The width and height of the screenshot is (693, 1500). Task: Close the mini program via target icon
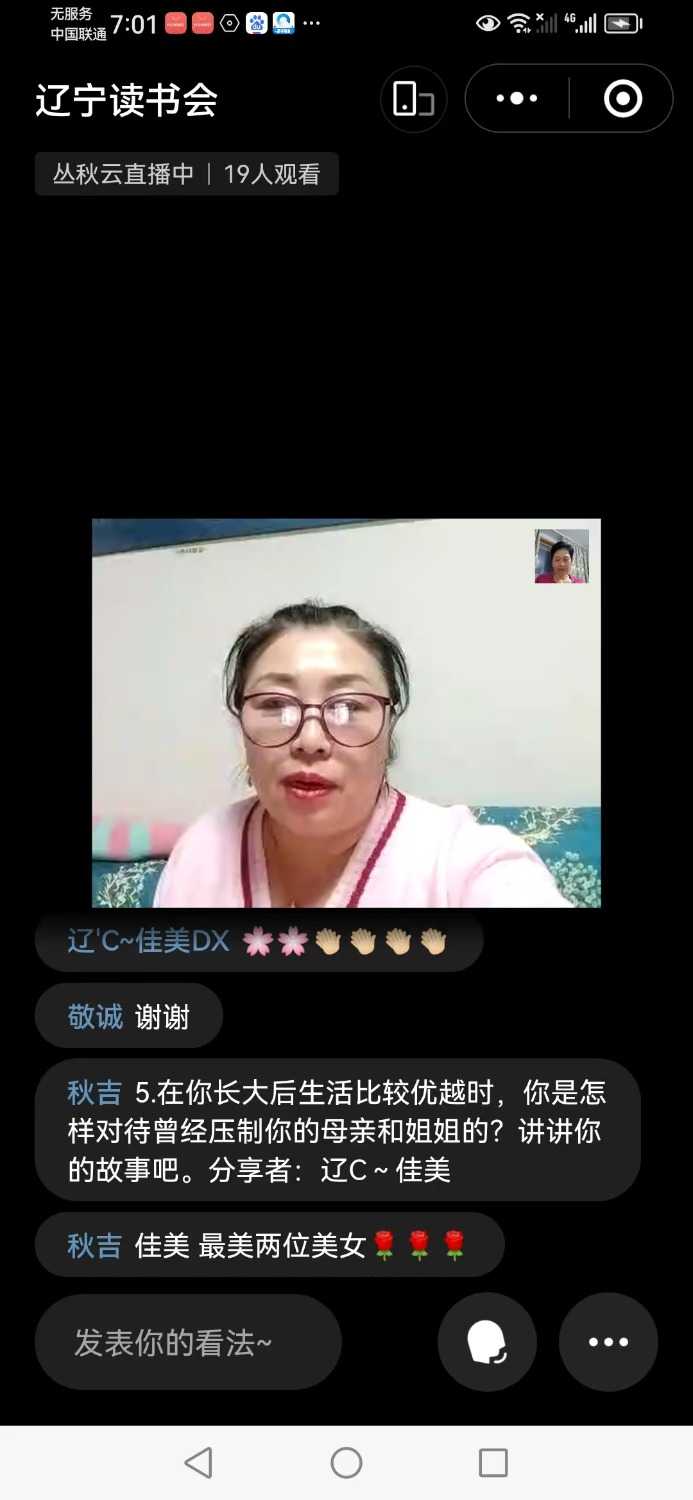tap(622, 98)
